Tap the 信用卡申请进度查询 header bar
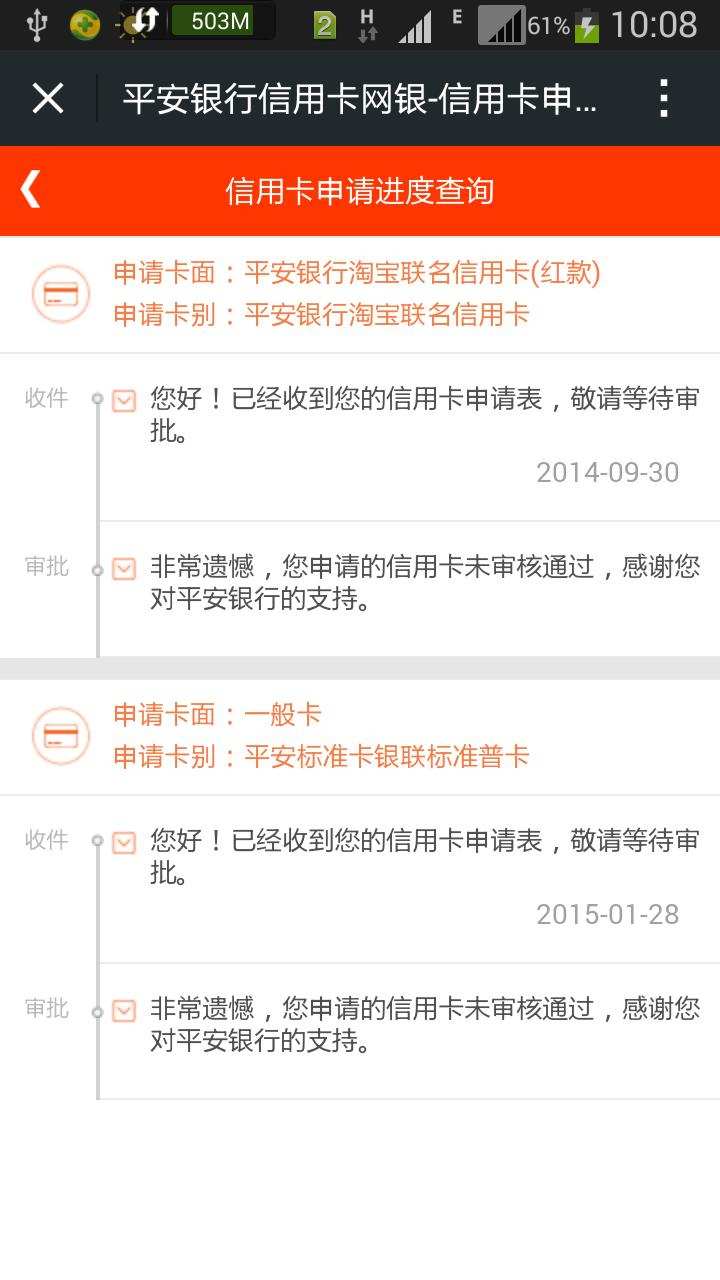Image resolution: width=720 pixels, height=1280 pixels. pos(360,190)
